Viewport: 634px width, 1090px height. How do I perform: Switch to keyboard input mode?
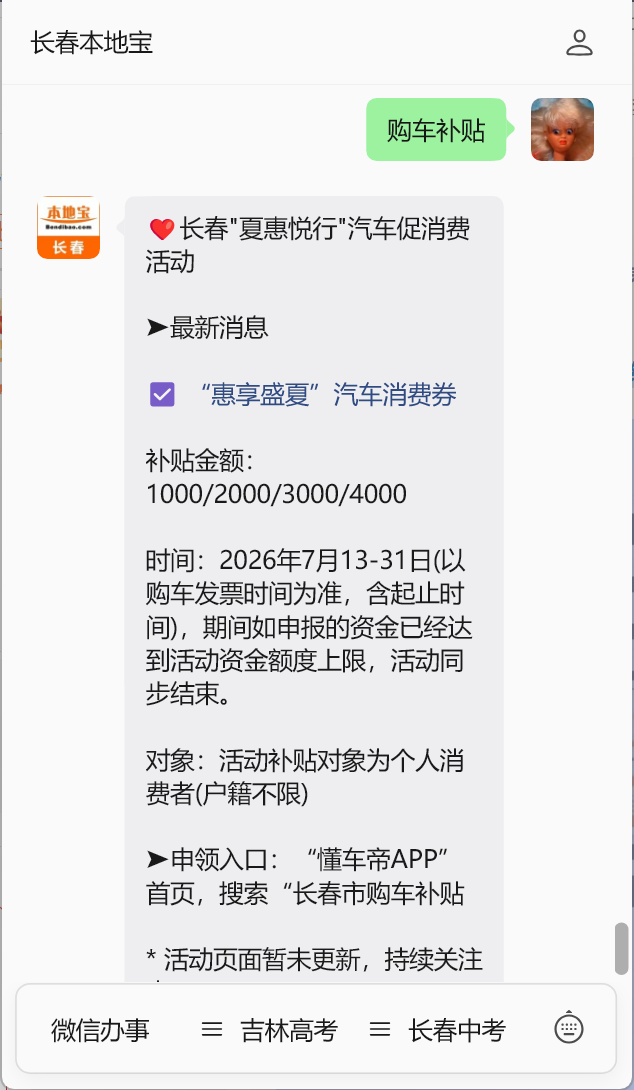click(x=569, y=1028)
